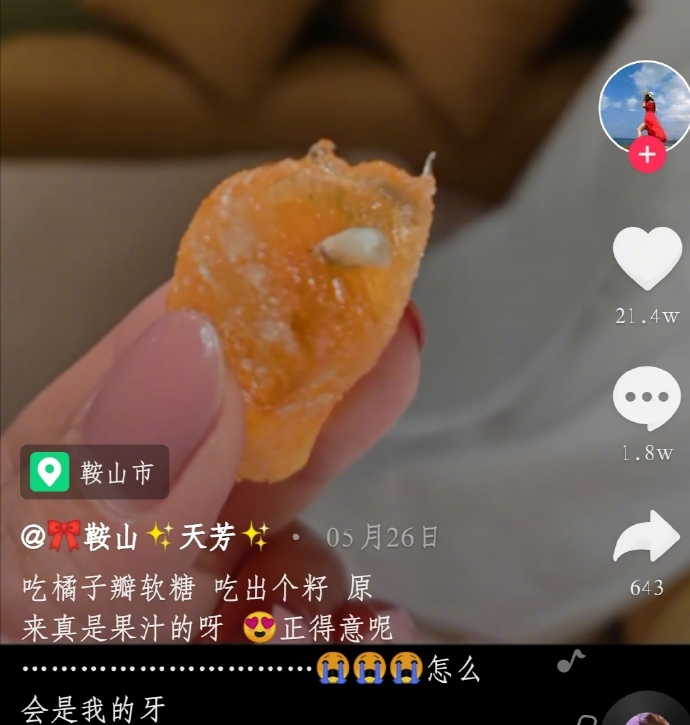This screenshot has width=690, height=725.
Task: Follow the creator with the plus button
Action: pos(647,155)
